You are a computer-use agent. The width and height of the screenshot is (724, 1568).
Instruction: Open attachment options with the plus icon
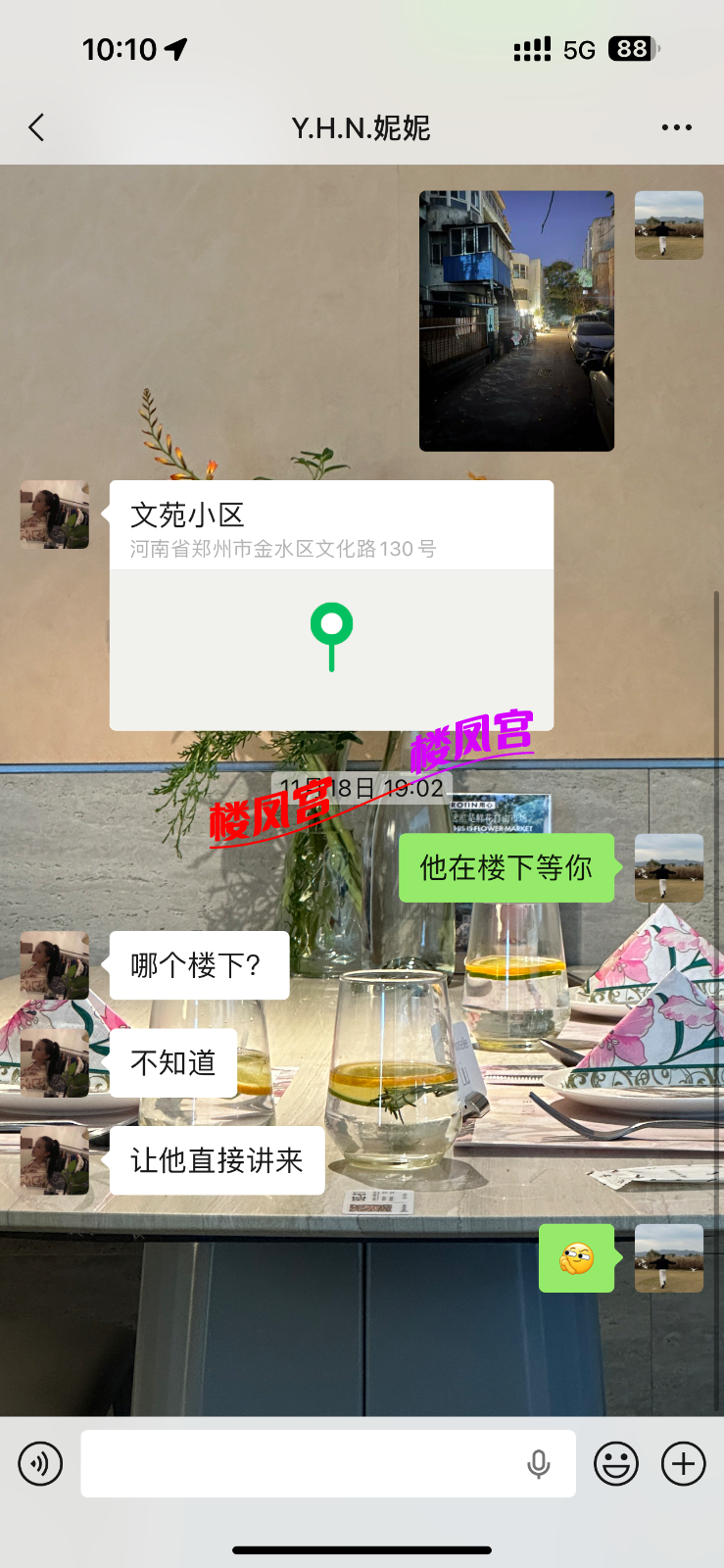[x=683, y=1463]
